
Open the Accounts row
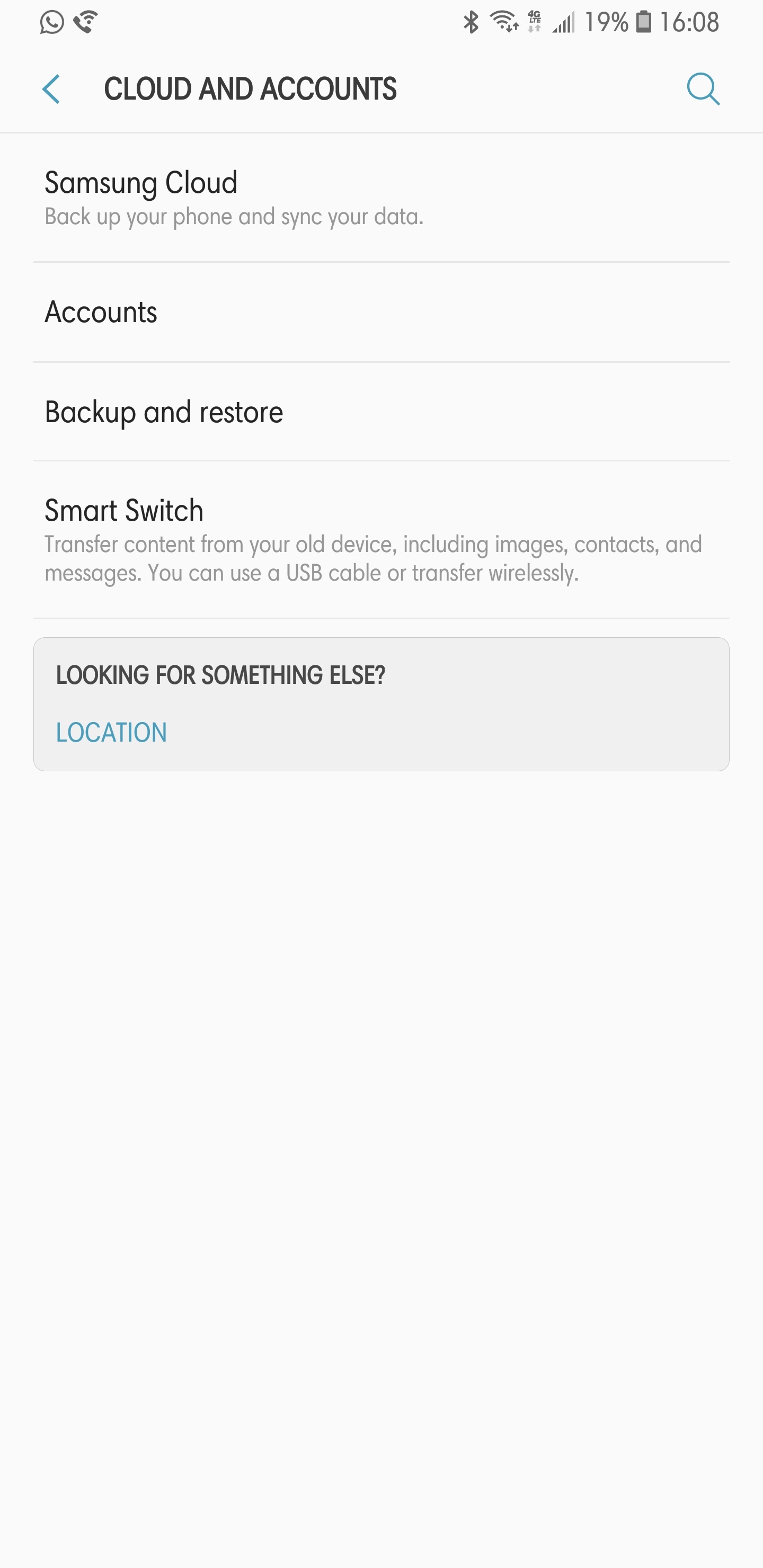coord(381,312)
